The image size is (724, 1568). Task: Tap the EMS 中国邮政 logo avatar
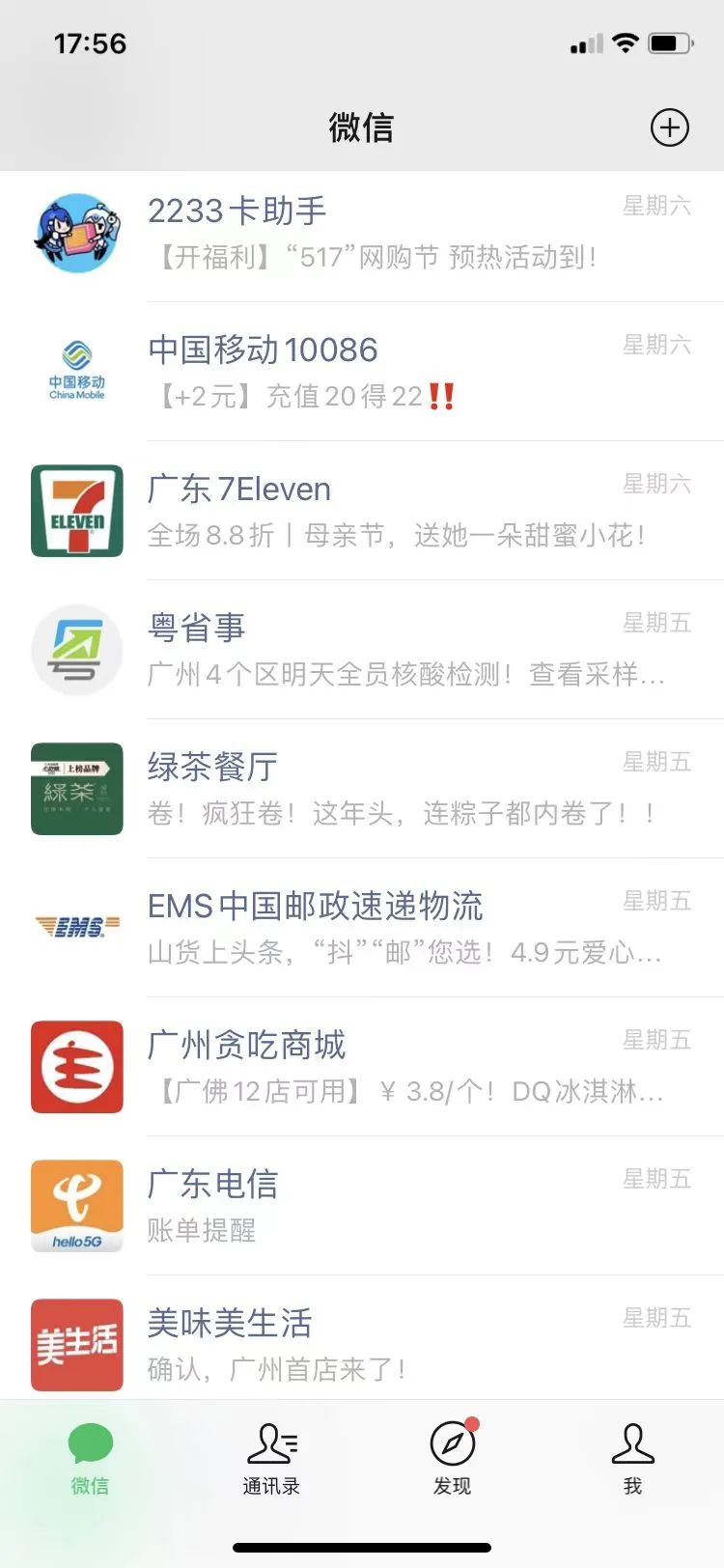77,928
